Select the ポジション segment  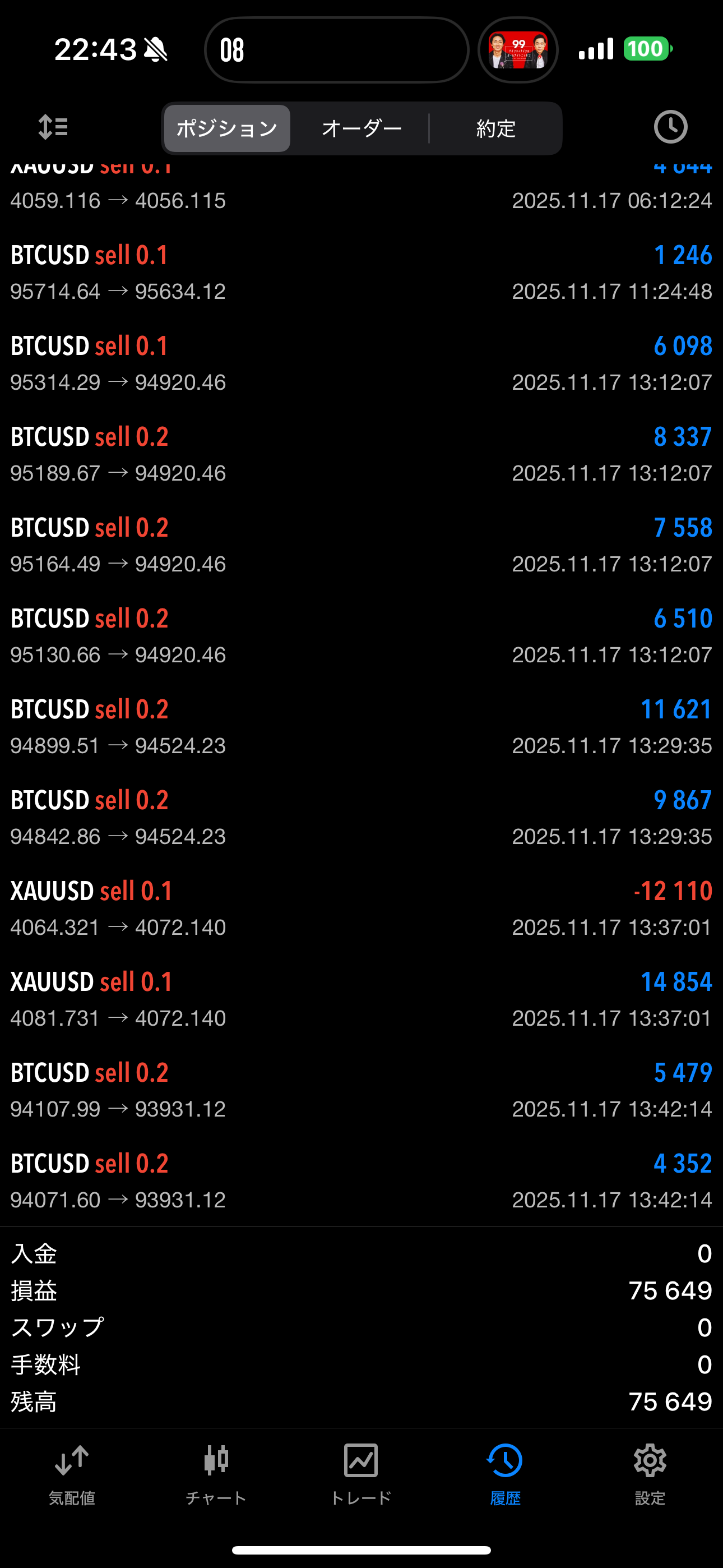click(227, 128)
